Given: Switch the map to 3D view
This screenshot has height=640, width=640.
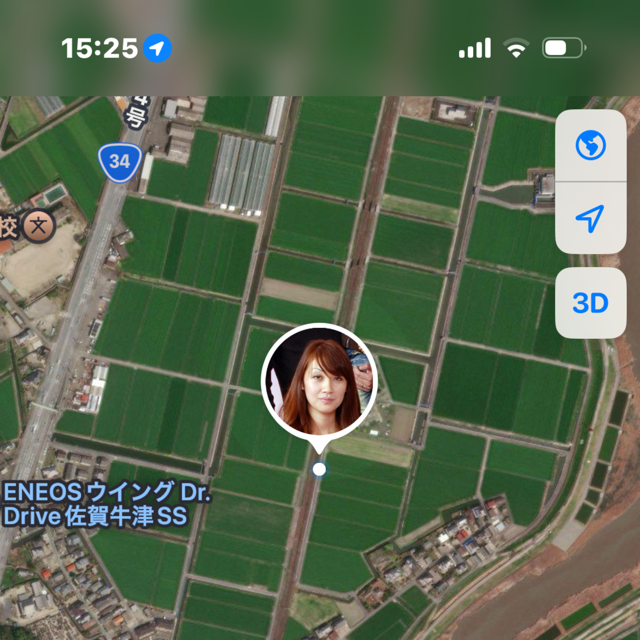Looking at the screenshot, I should (590, 303).
